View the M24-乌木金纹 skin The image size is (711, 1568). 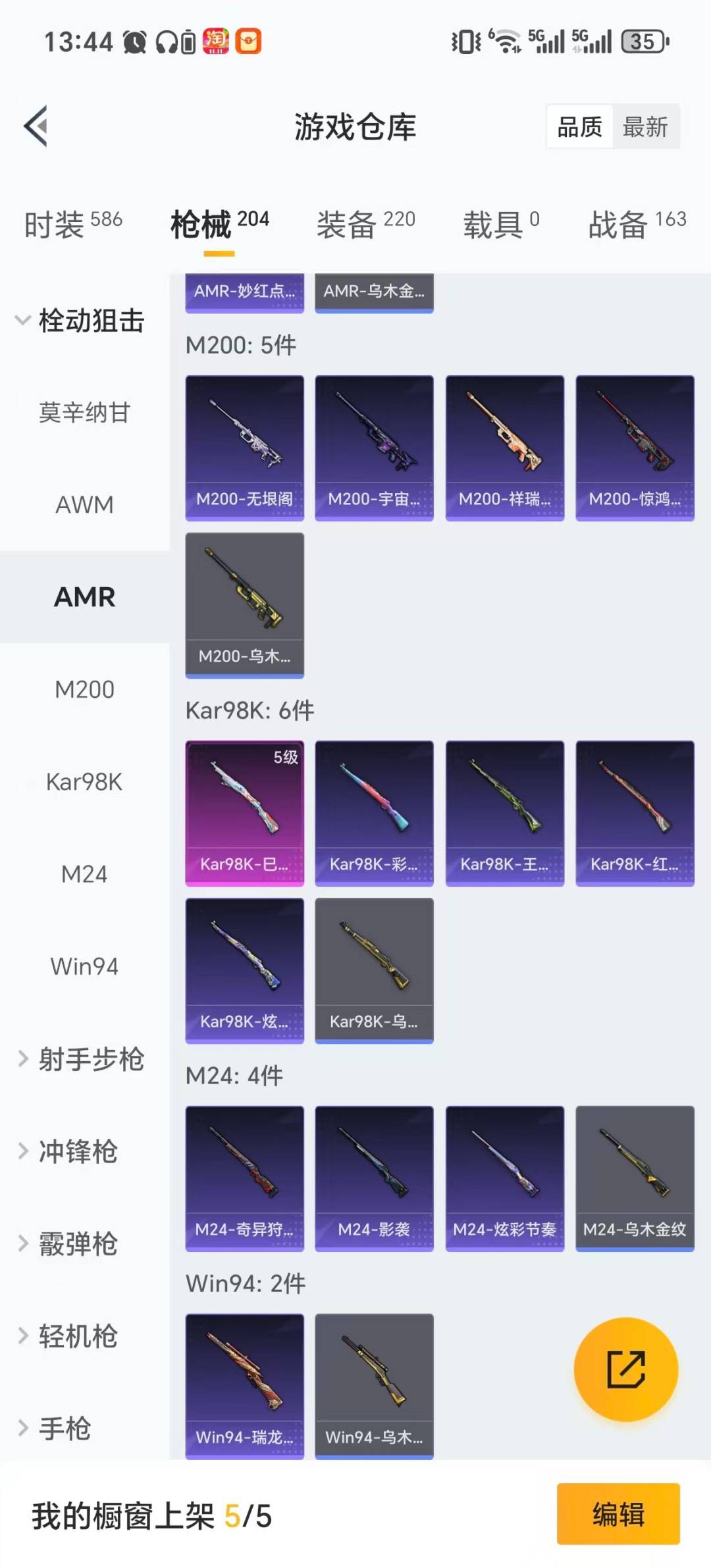(635, 1178)
